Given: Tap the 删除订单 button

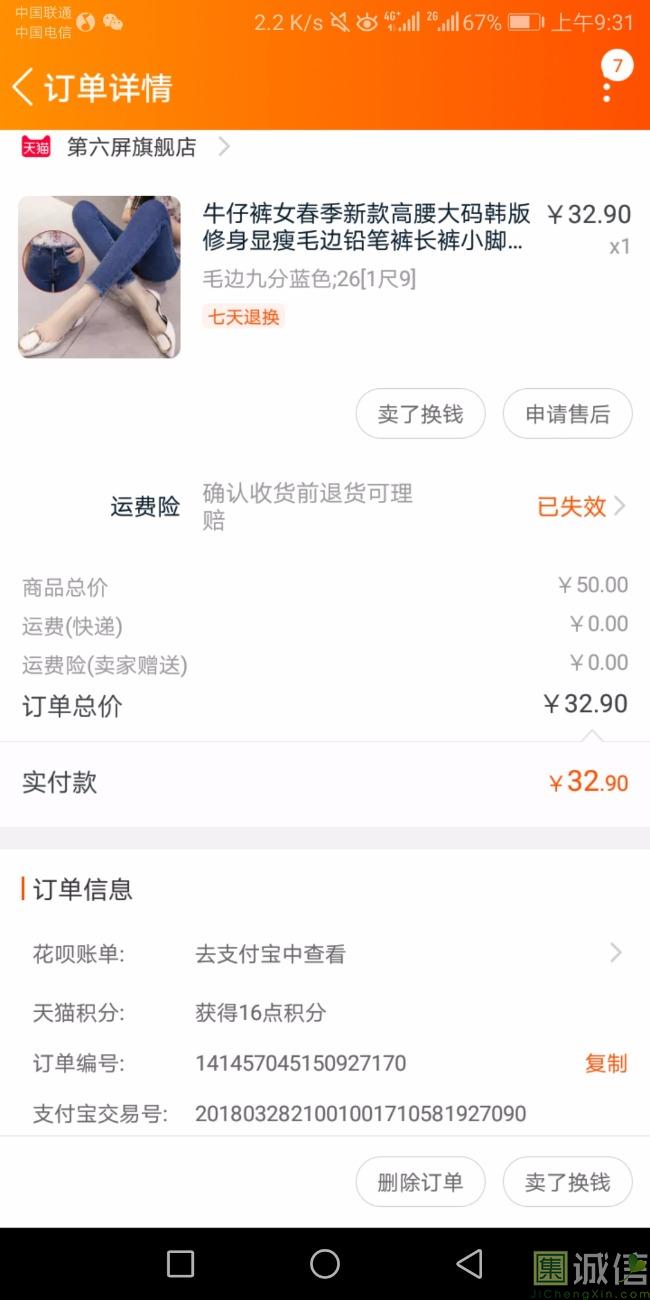Looking at the screenshot, I should (x=420, y=1182).
